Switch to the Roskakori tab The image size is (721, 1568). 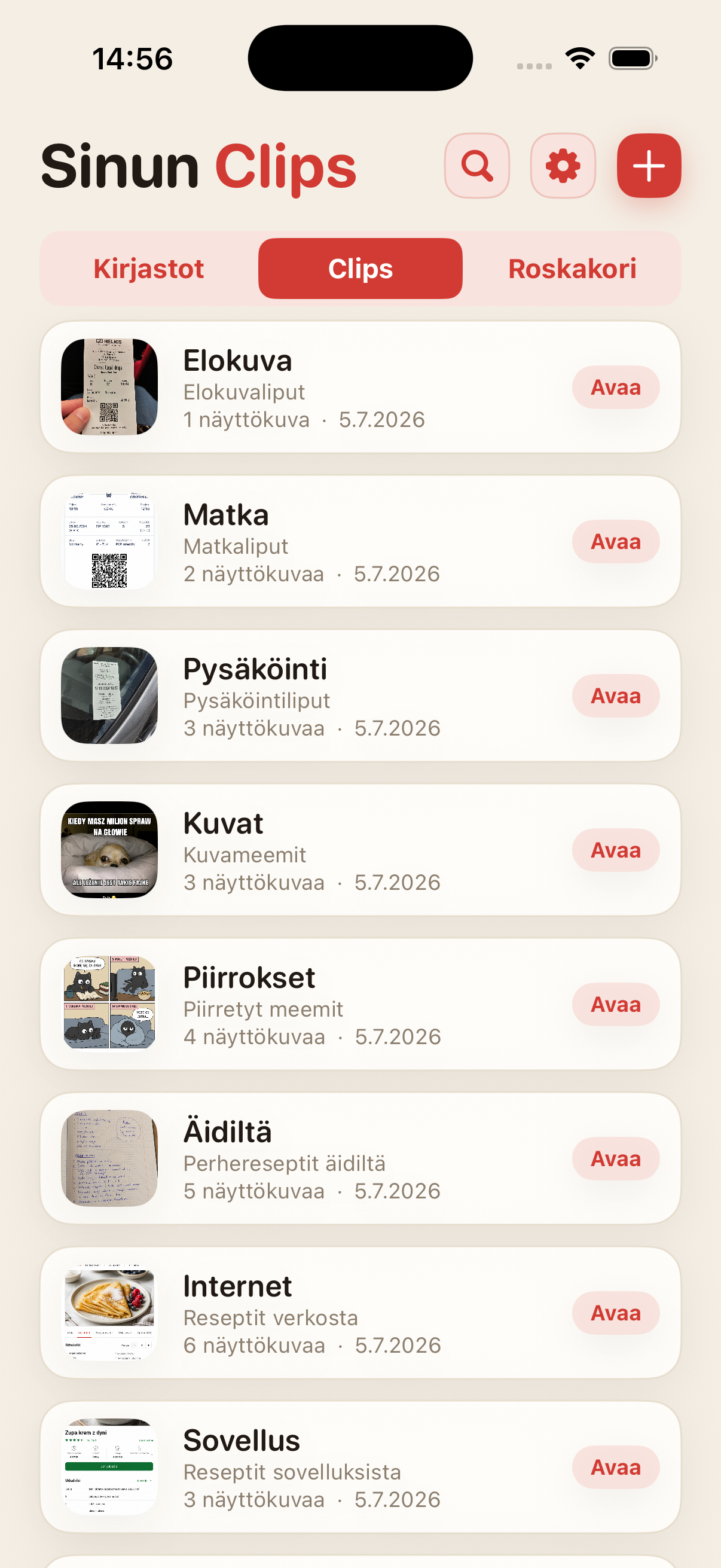[x=572, y=269]
